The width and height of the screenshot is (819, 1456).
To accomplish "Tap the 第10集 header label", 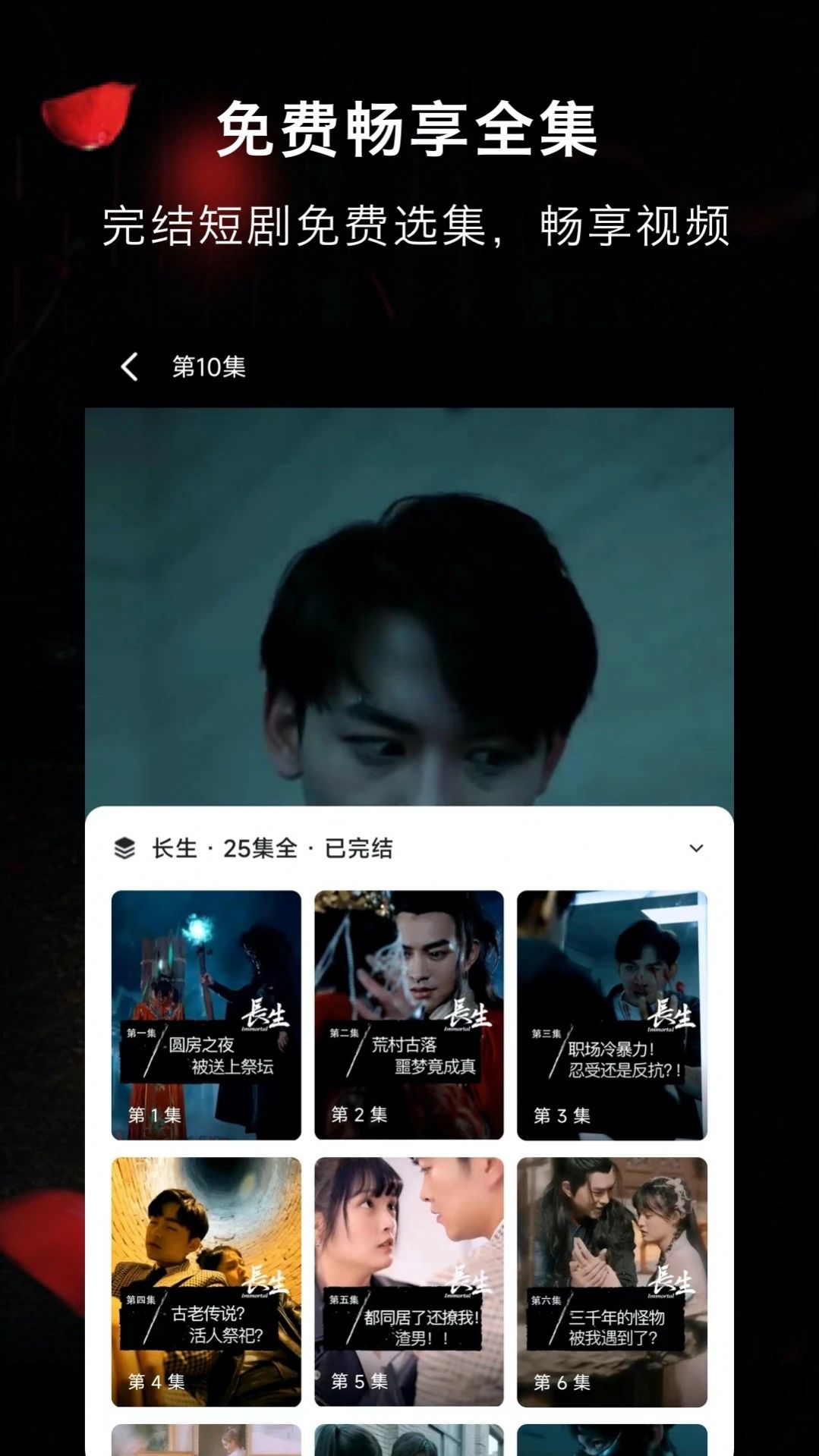I will click(209, 366).
